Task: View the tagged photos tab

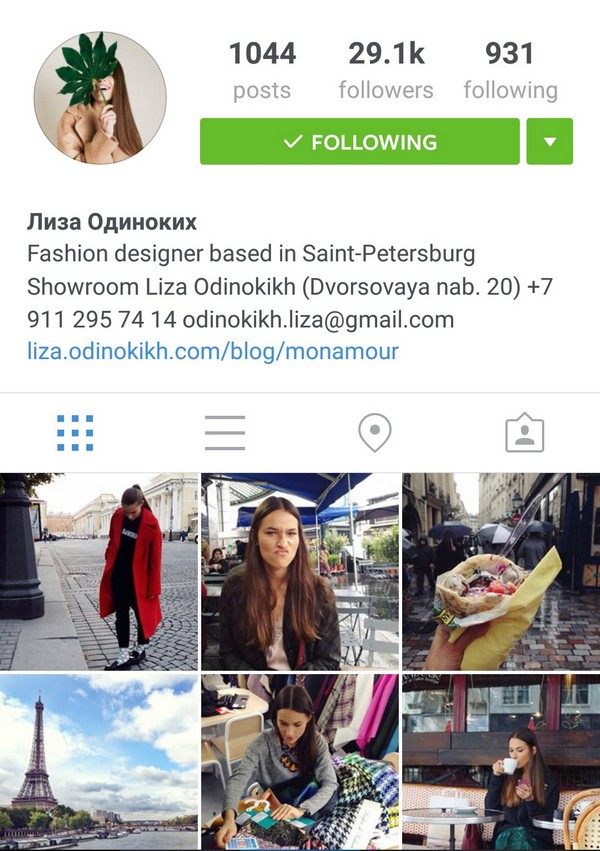Action: click(x=524, y=433)
